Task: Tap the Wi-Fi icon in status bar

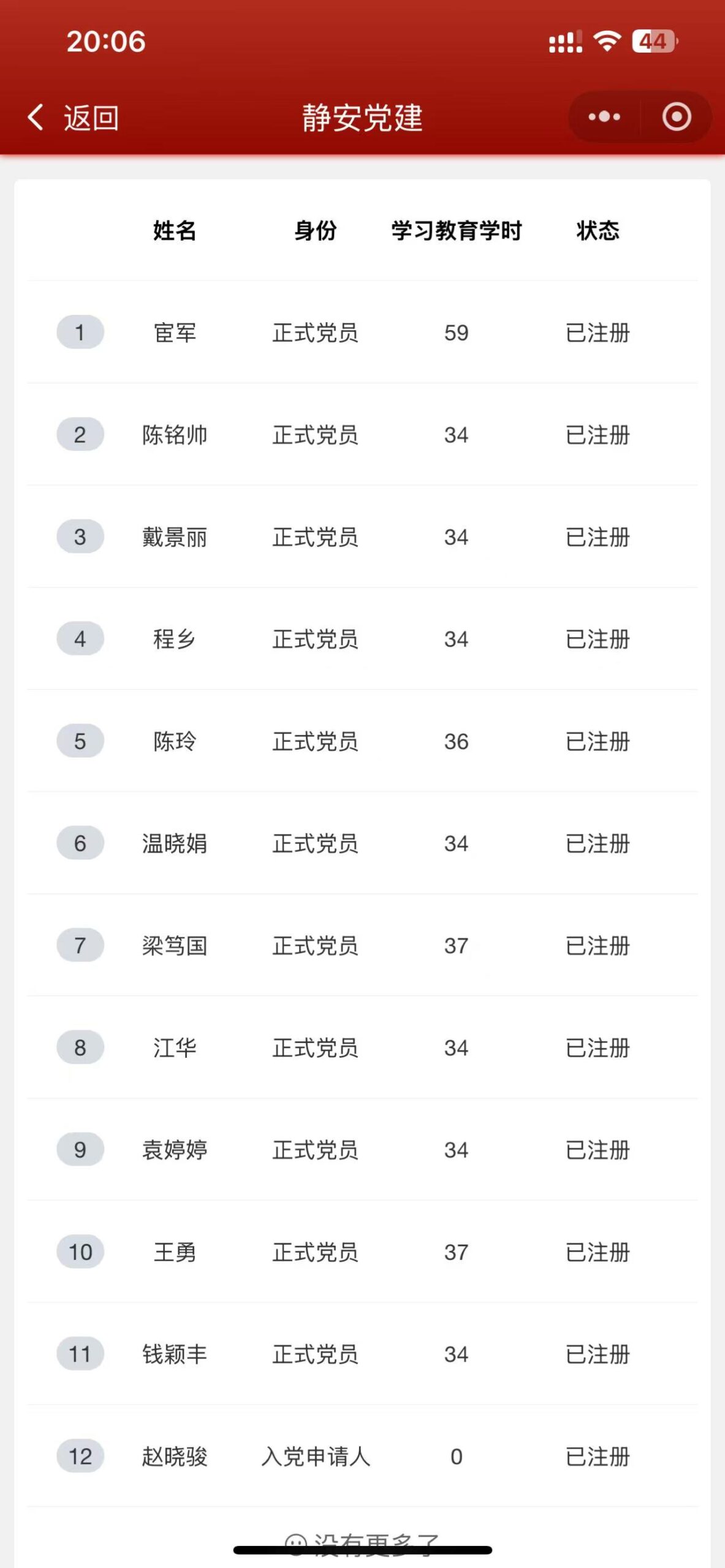Action: (606, 41)
